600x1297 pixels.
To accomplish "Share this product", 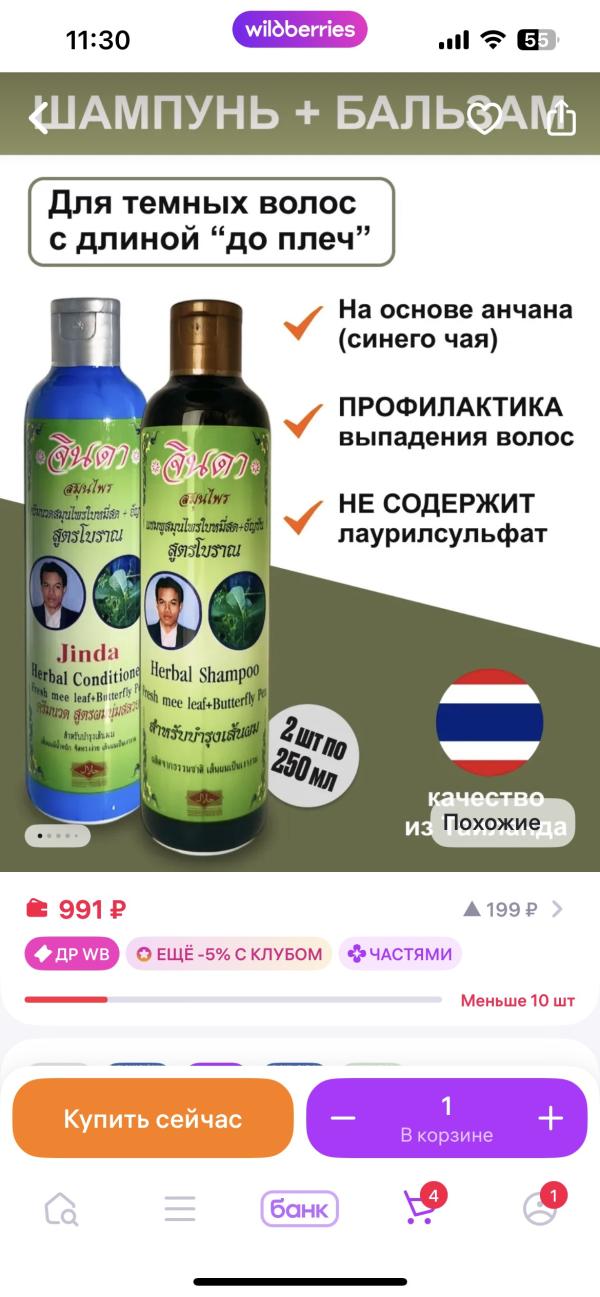I will [561, 117].
